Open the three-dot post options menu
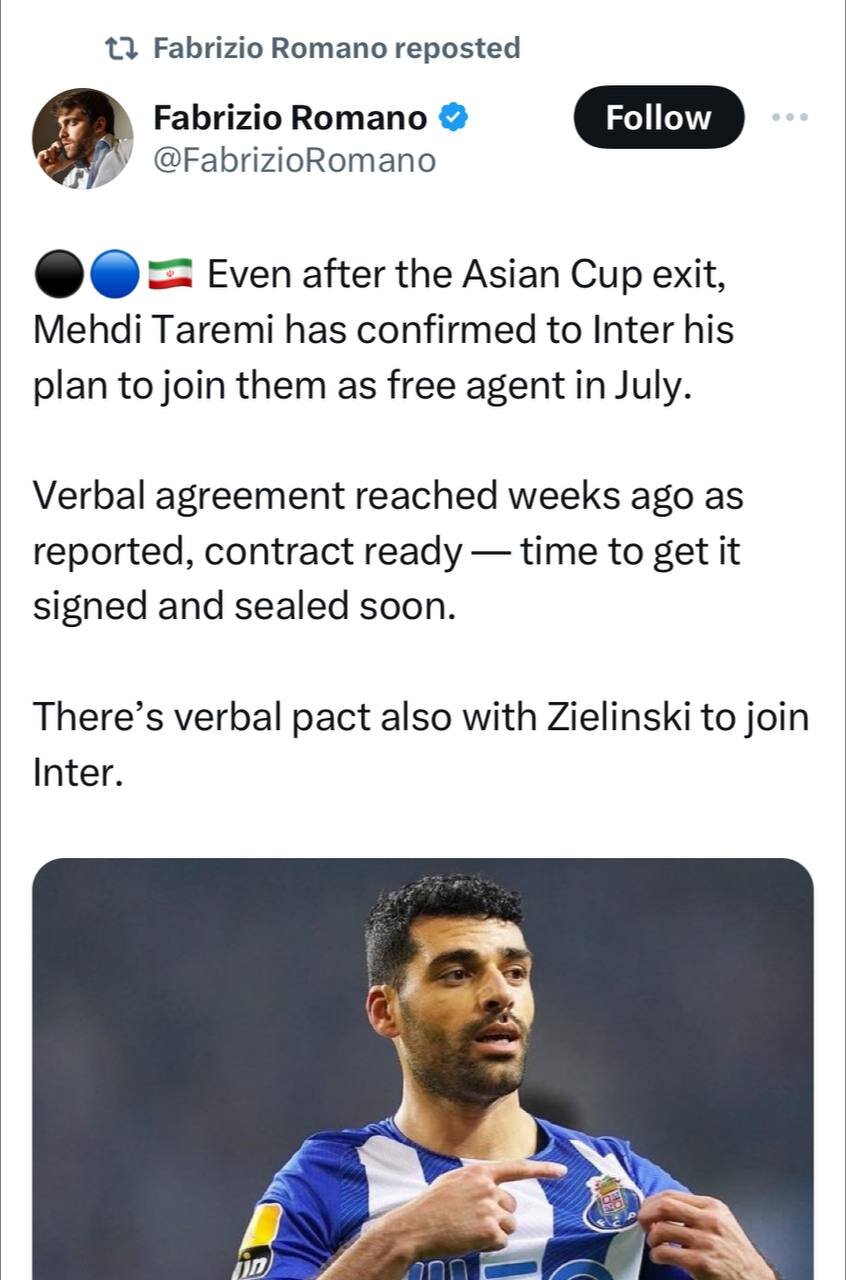846x1280 pixels. (790, 118)
